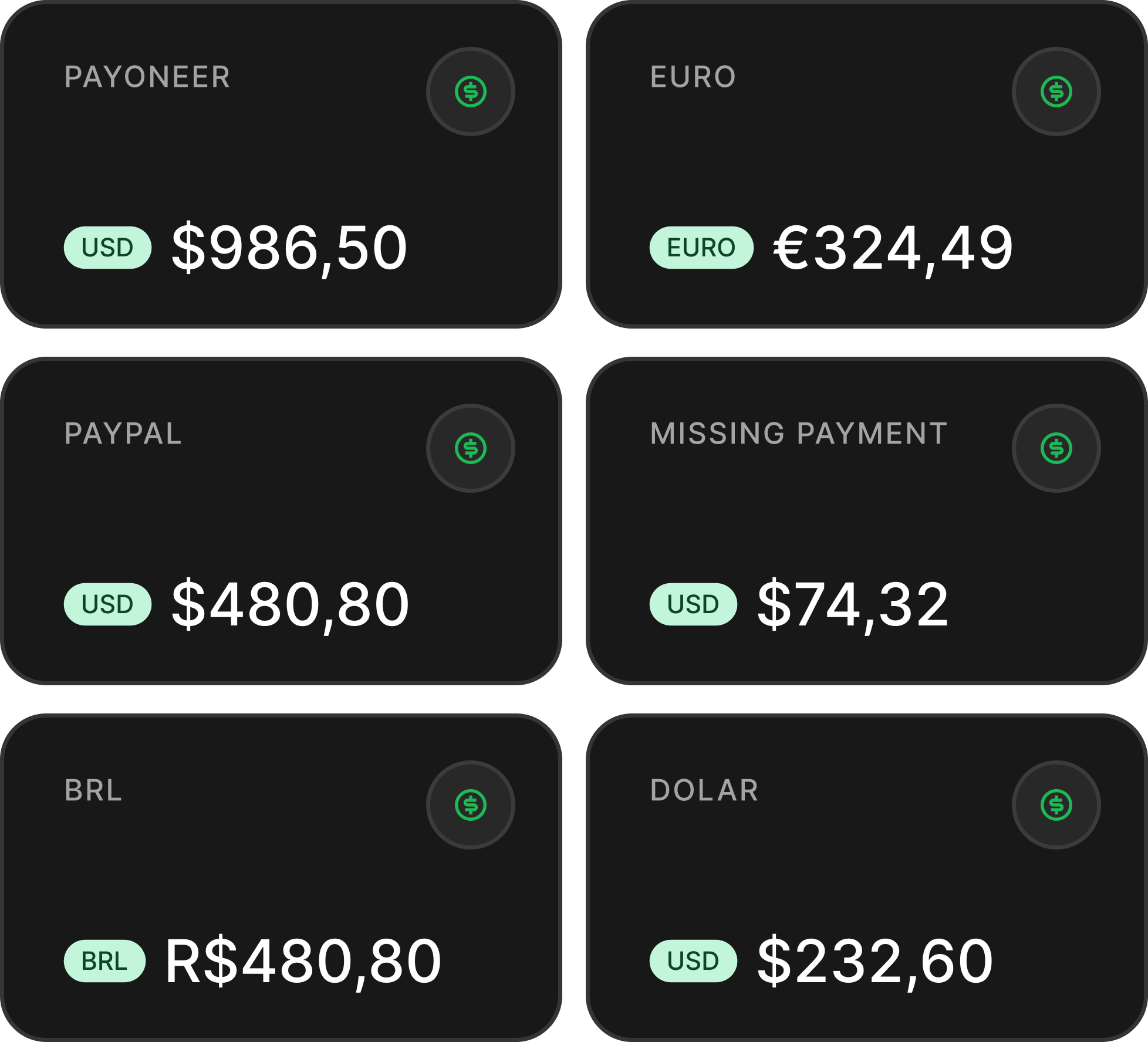Open the Dolar wallet card
This screenshot has height=1042, width=1148.
[867, 878]
